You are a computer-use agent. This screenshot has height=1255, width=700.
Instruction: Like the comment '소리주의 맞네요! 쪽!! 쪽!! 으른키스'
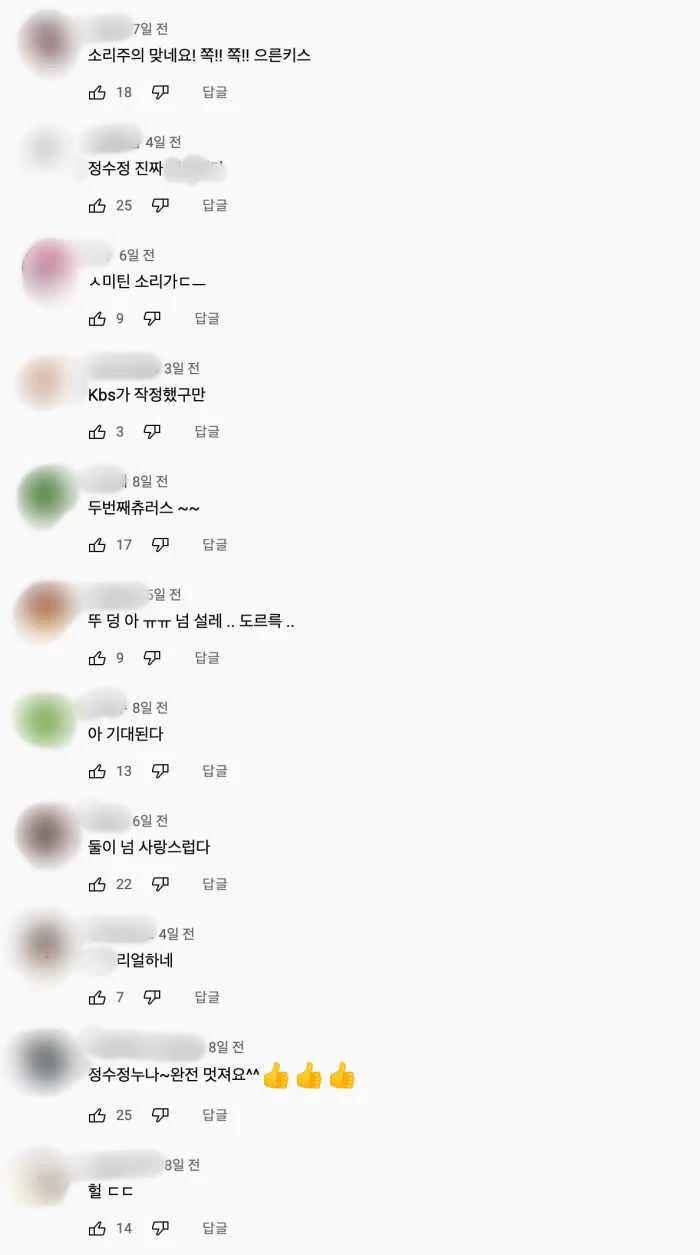tap(97, 92)
